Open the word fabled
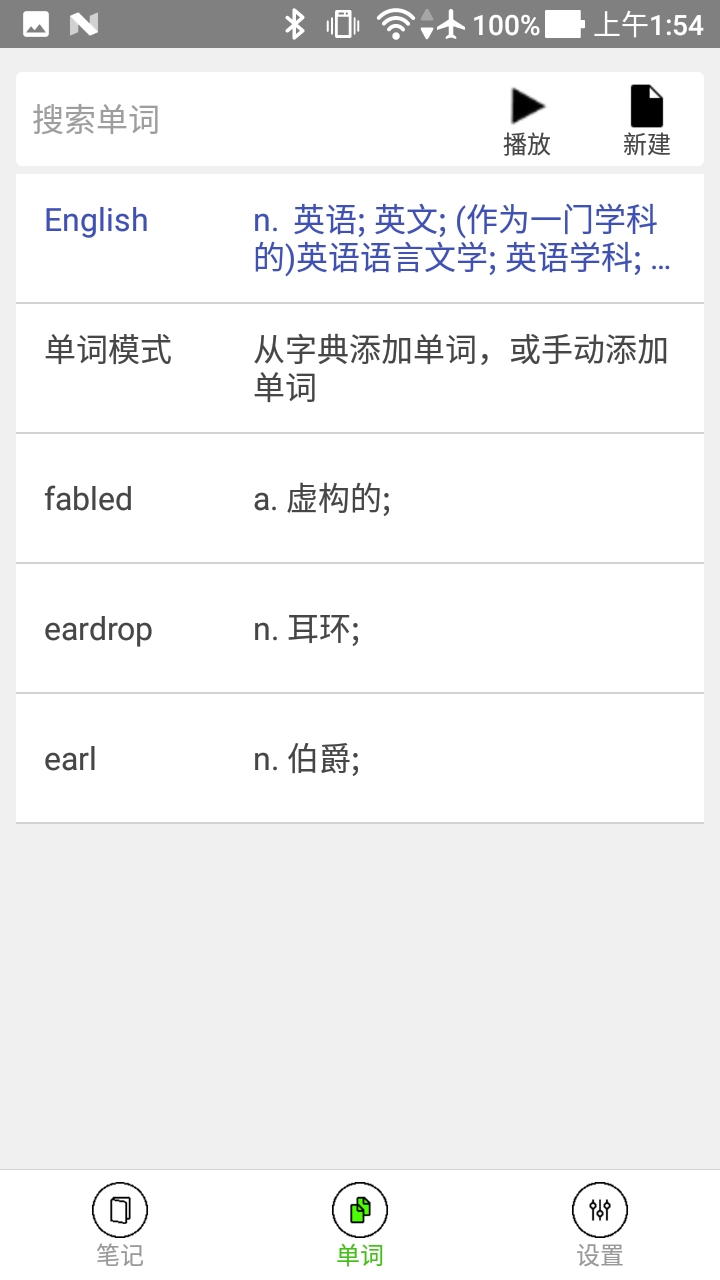The width and height of the screenshot is (720, 1280). click(360, 498)
